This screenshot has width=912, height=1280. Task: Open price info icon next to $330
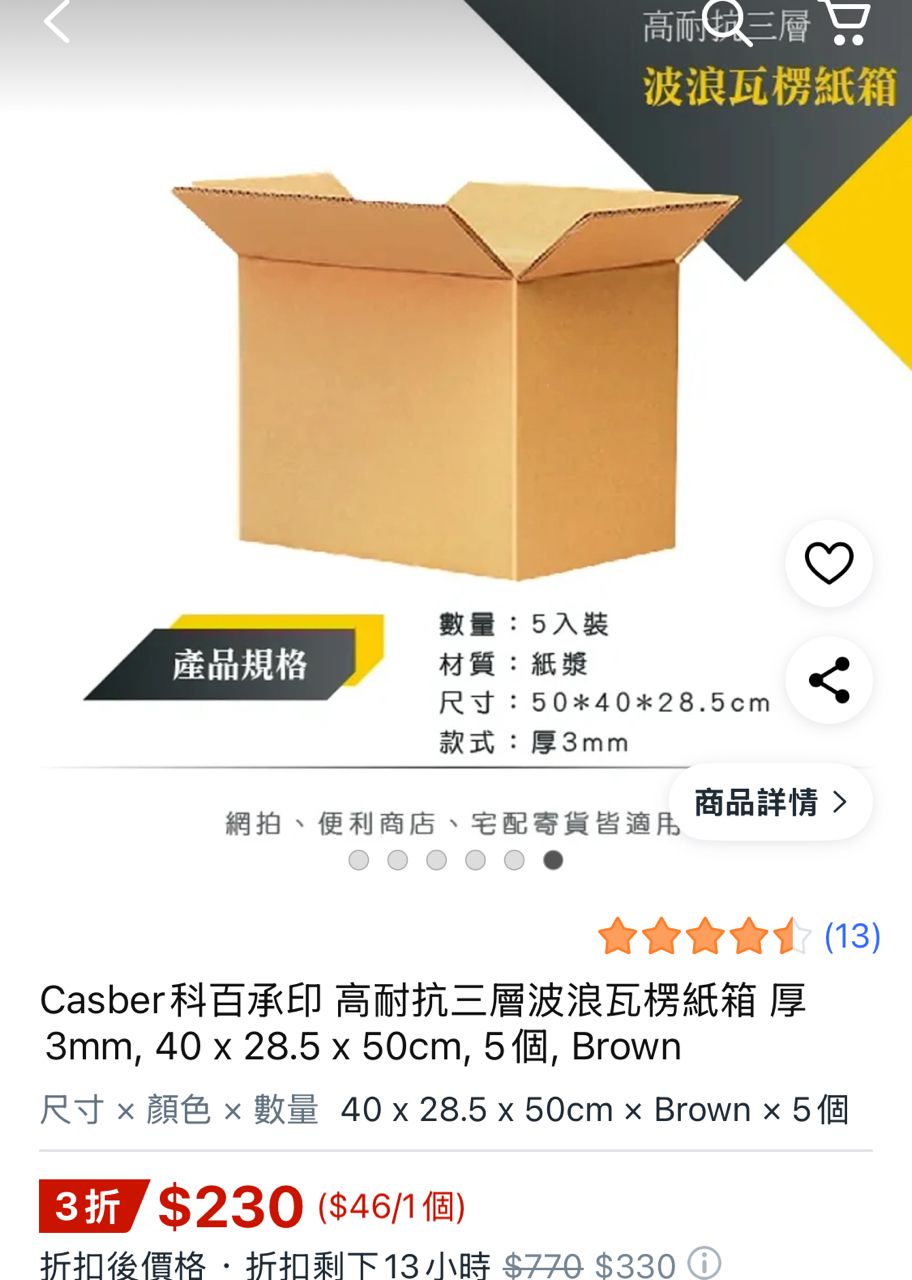click(704, 1263)
